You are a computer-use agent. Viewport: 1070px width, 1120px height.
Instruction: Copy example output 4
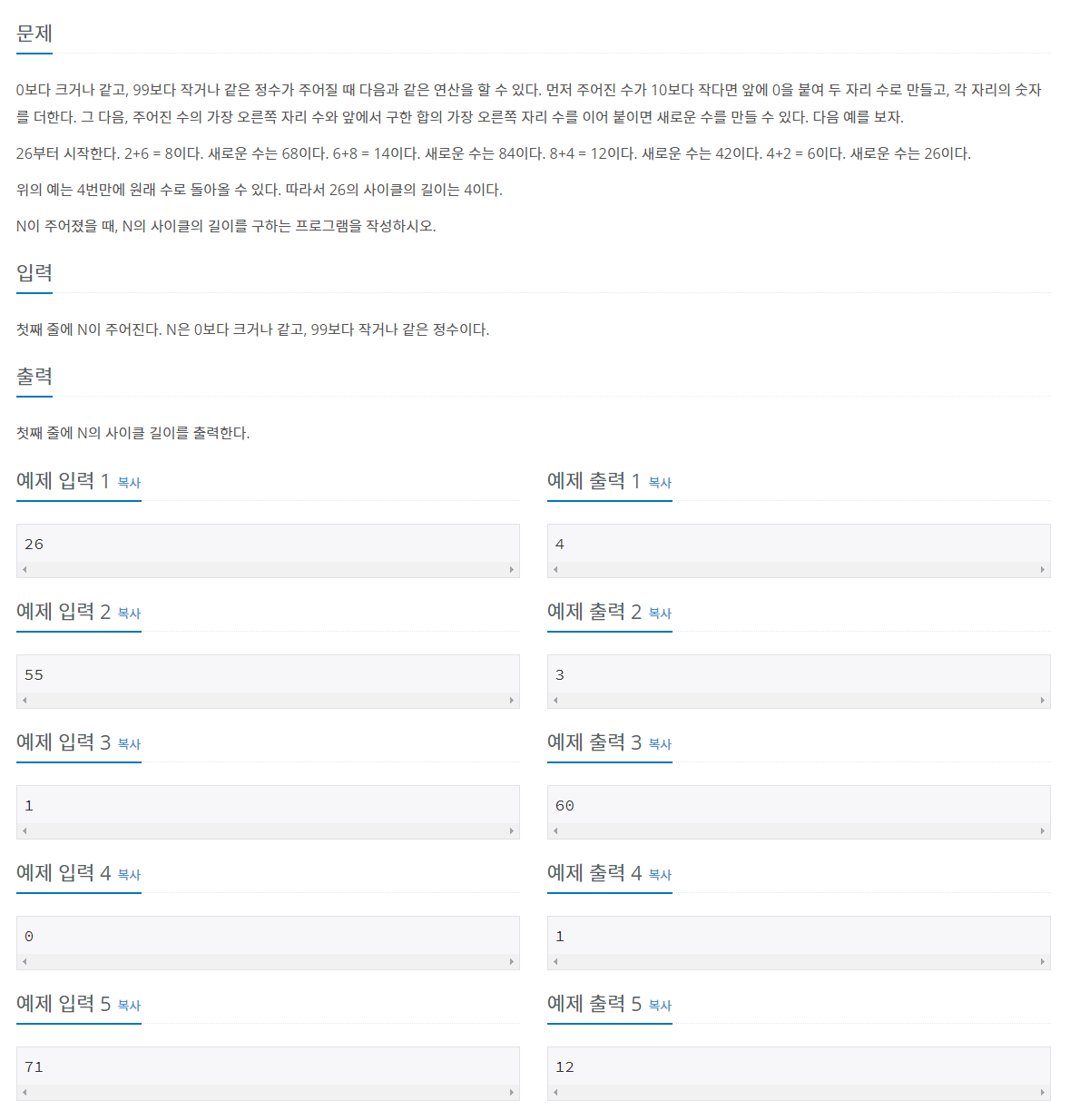[660, 875]
